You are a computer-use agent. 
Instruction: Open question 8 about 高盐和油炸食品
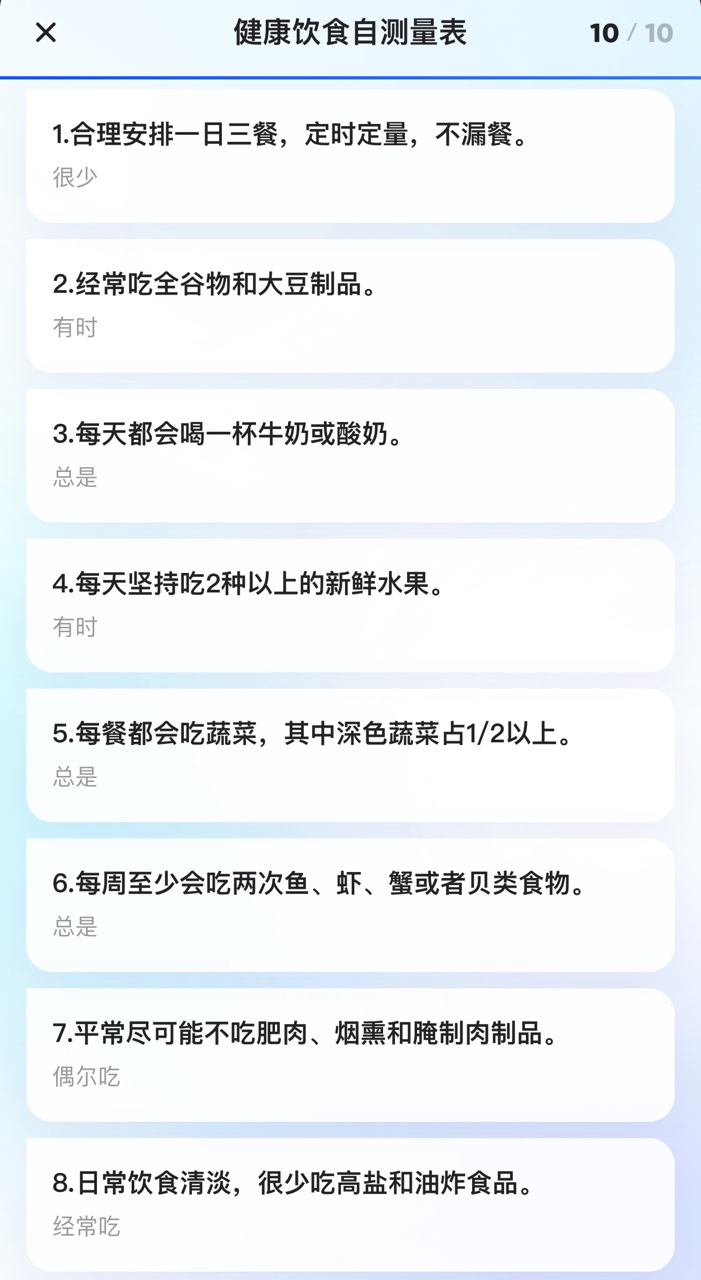click(350, 1205)
